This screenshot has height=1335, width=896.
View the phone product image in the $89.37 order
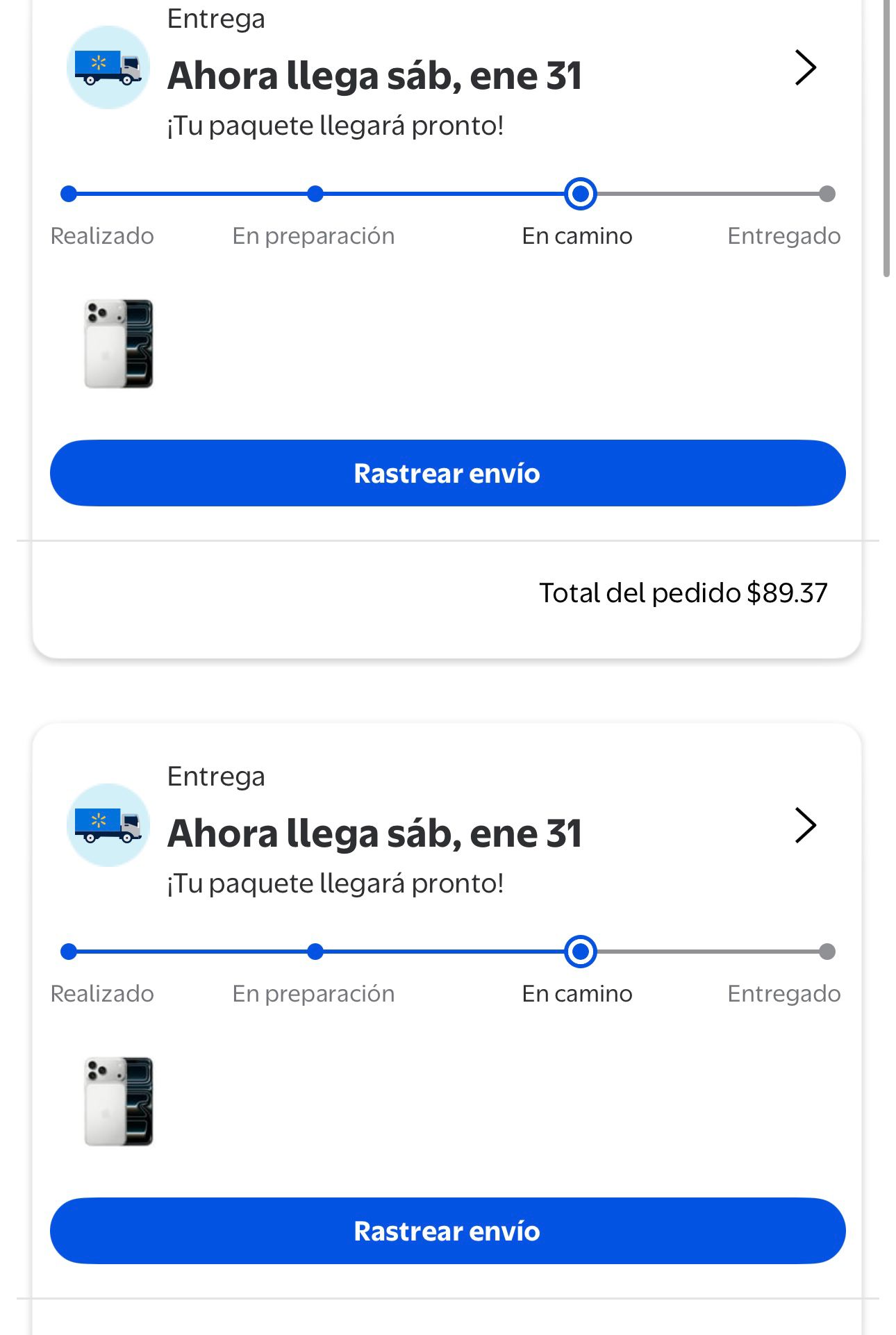point(119,344)
